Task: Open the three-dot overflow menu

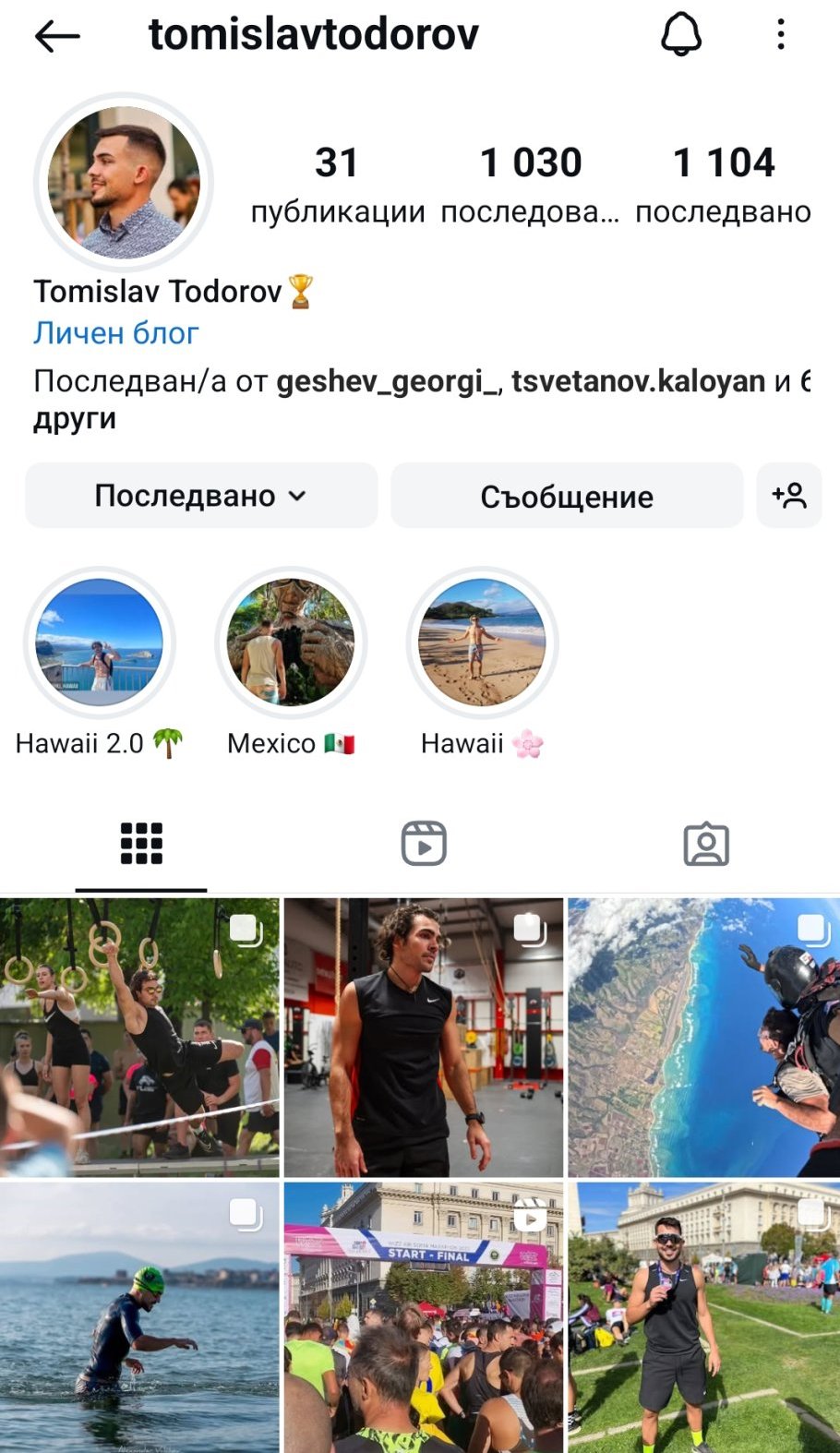Action: (x=781, y=35)
